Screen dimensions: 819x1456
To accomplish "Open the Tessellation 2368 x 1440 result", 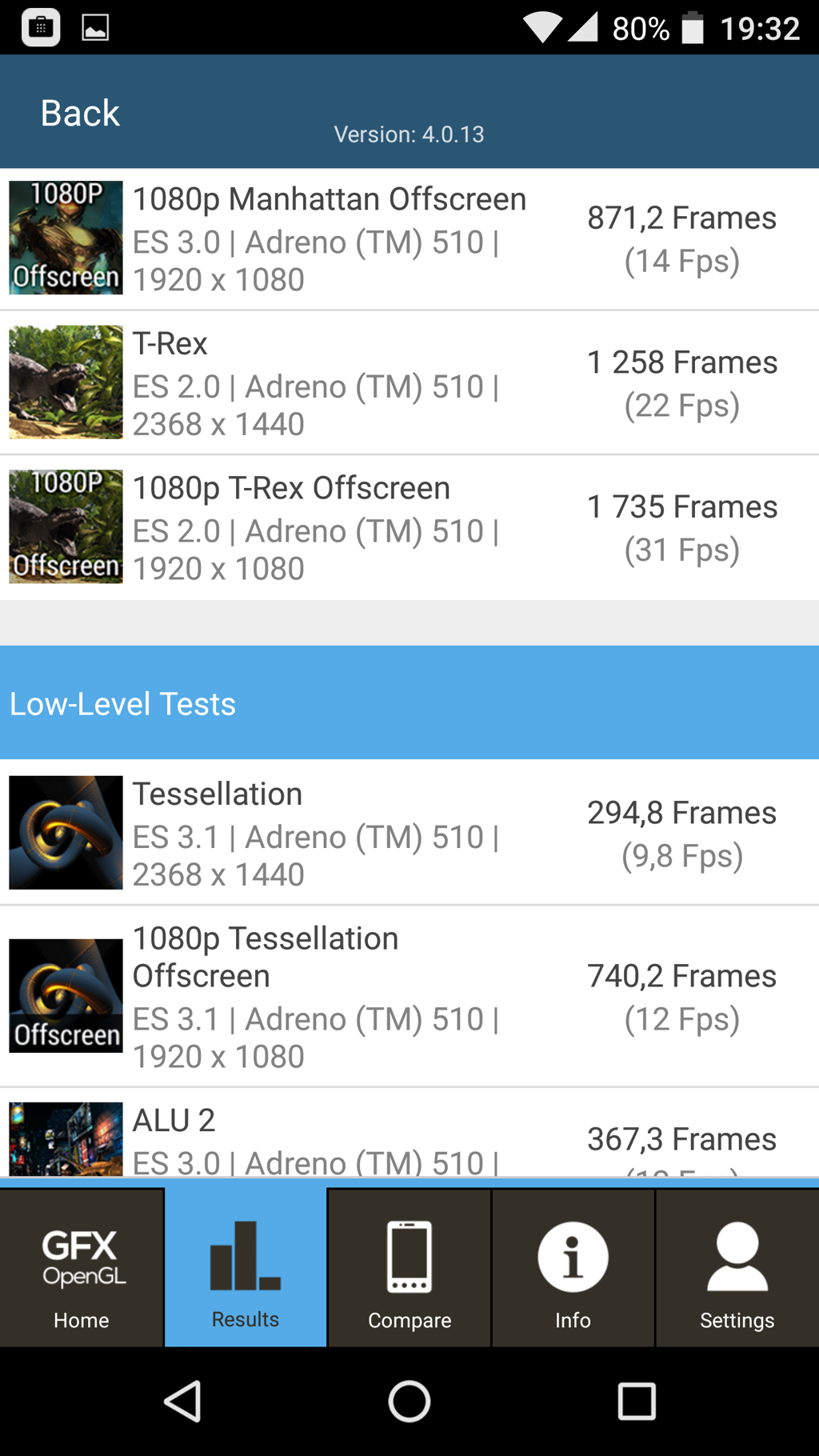I will coord(409,833).
